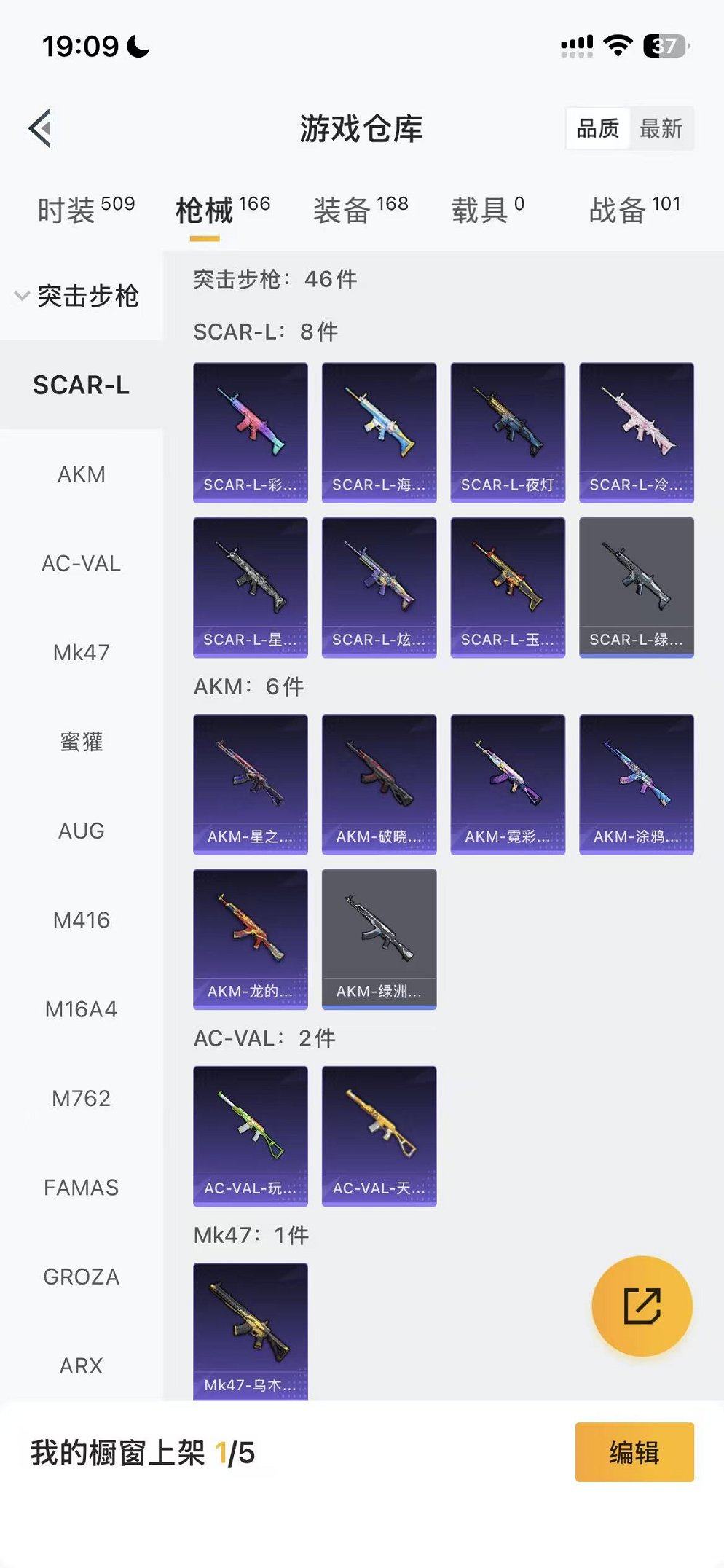This screenshot has width=724, height=1568.
Task: Sort items by 最新
Action: [x=661, y=129]
